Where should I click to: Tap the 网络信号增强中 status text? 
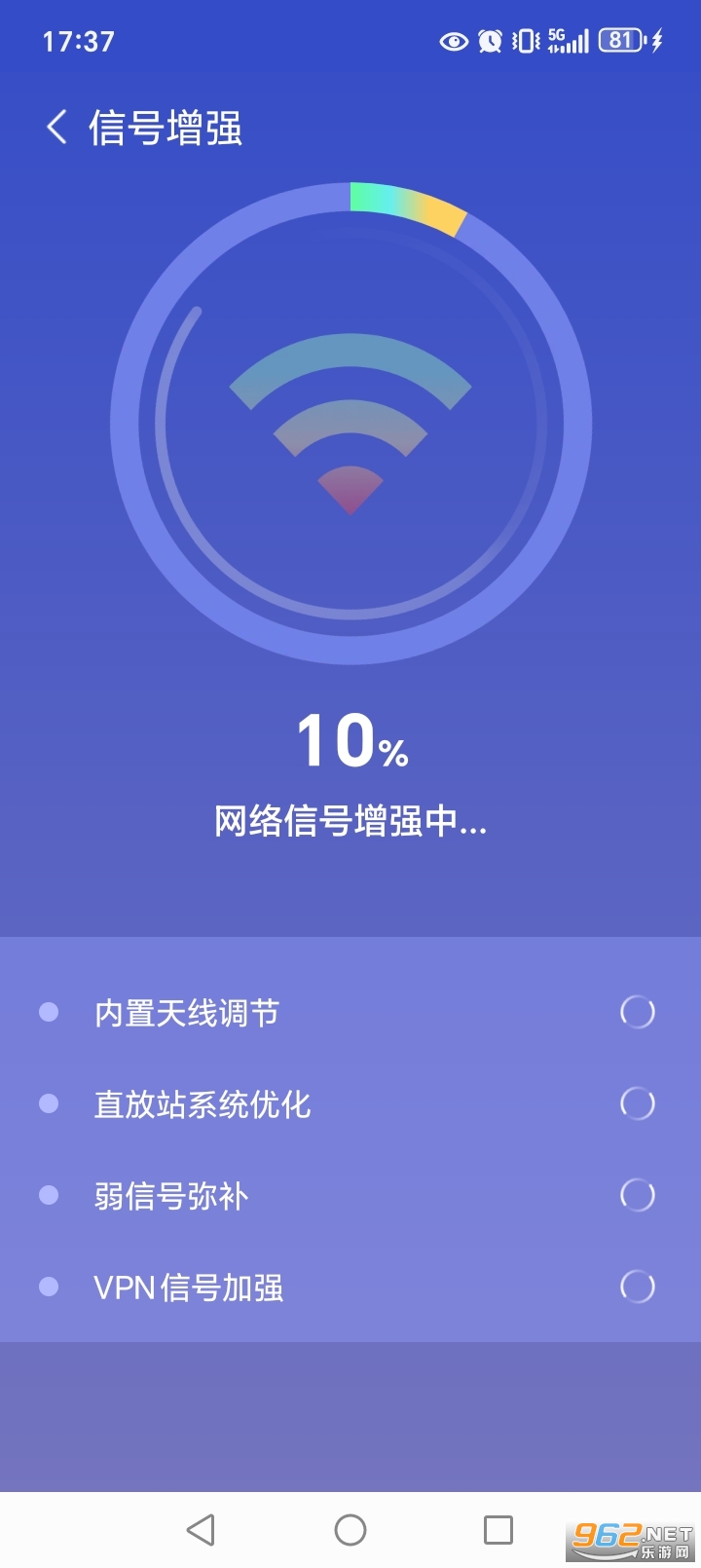point(349,821)
